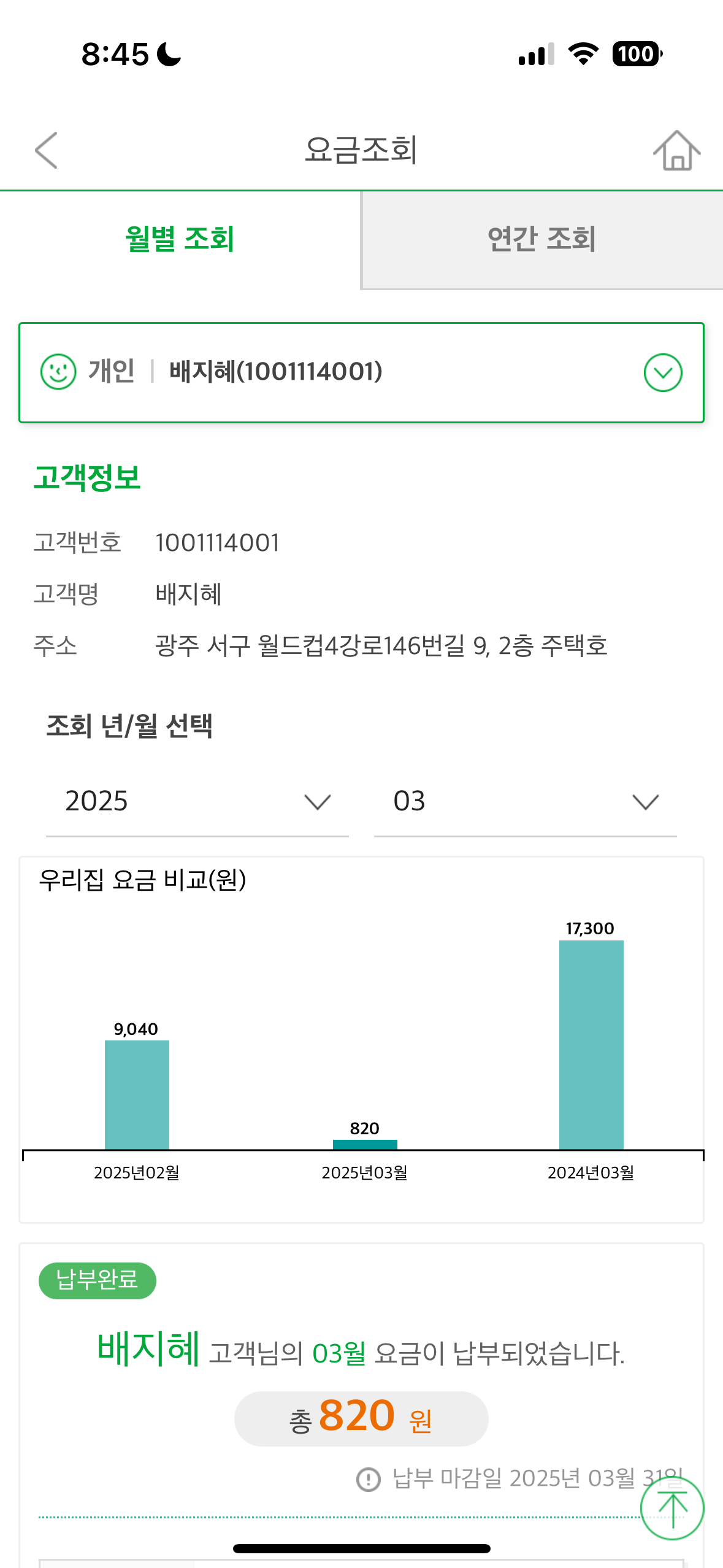Expand the 배지혜(1001114001) customer selector
Screen dimensions: 723x1568
click(x=662, y=372)
